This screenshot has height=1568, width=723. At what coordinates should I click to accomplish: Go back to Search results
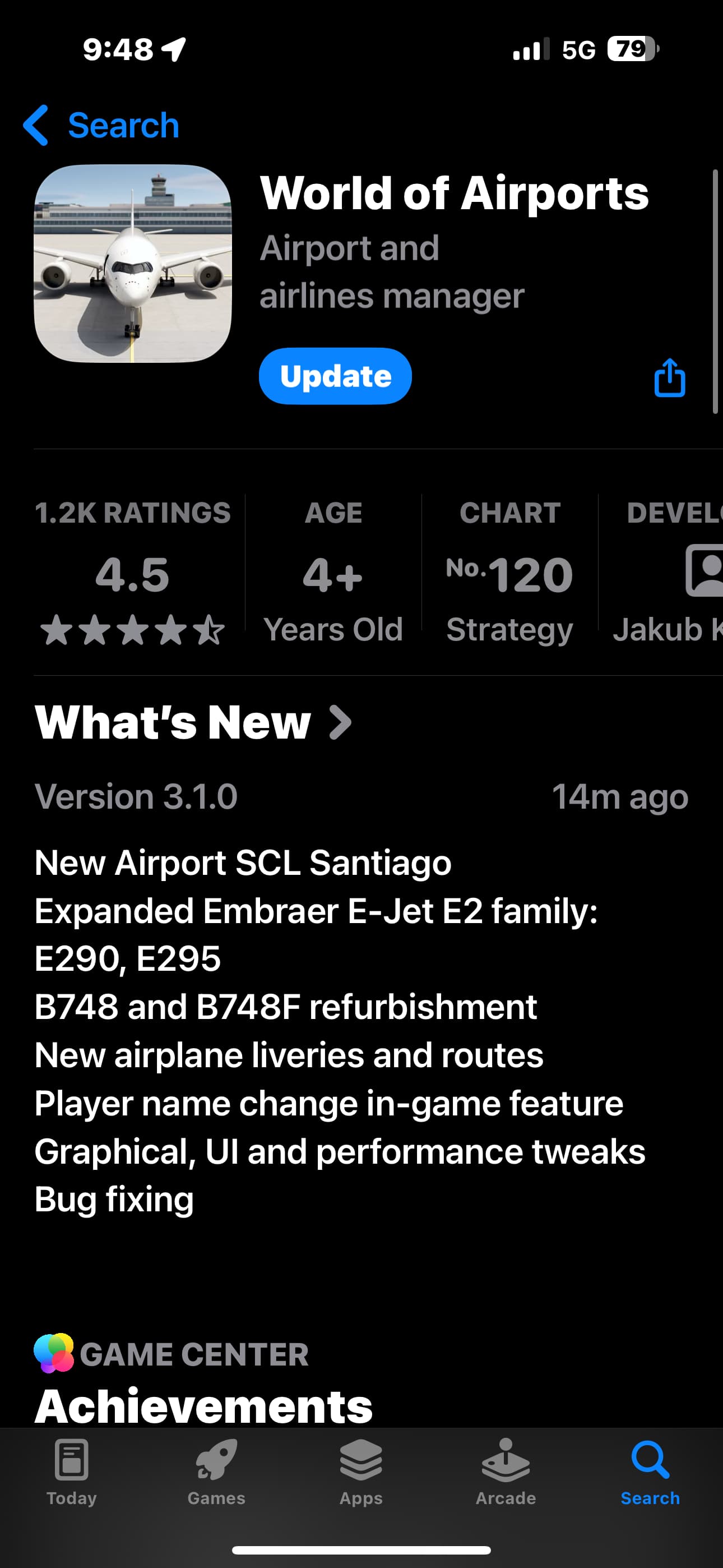point(101,126)
